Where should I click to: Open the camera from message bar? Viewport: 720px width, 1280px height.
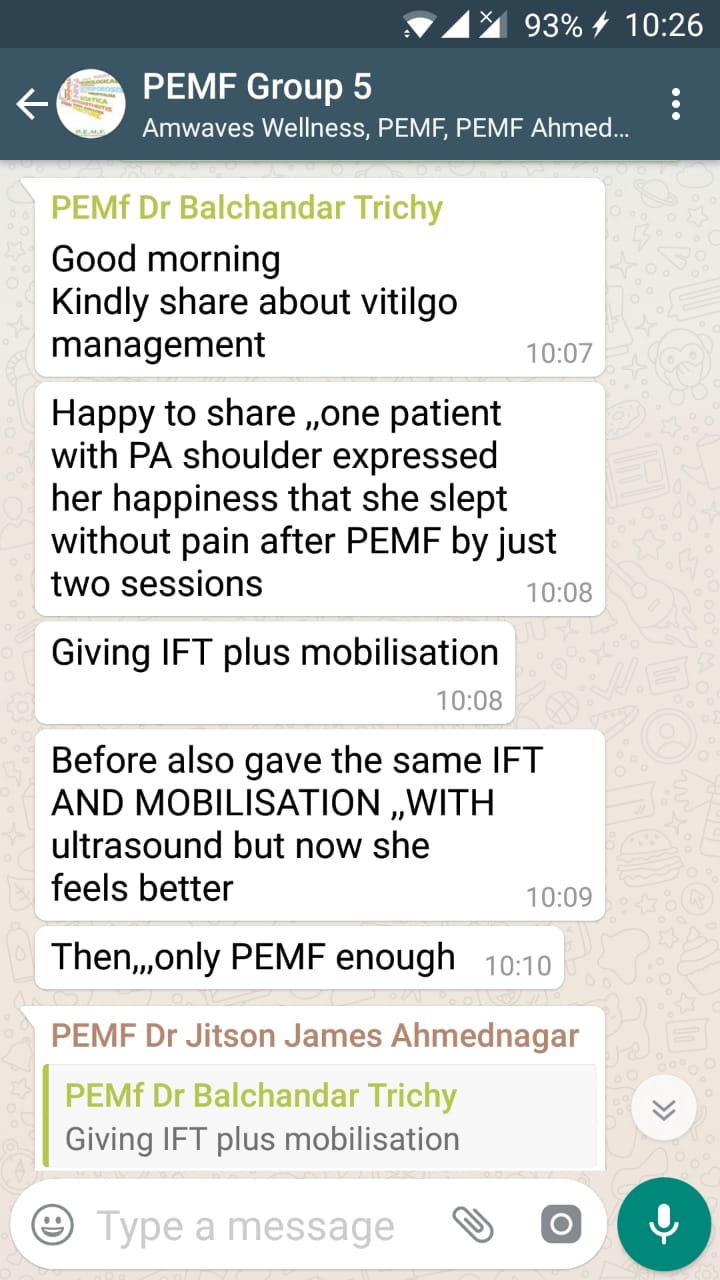561,1225
